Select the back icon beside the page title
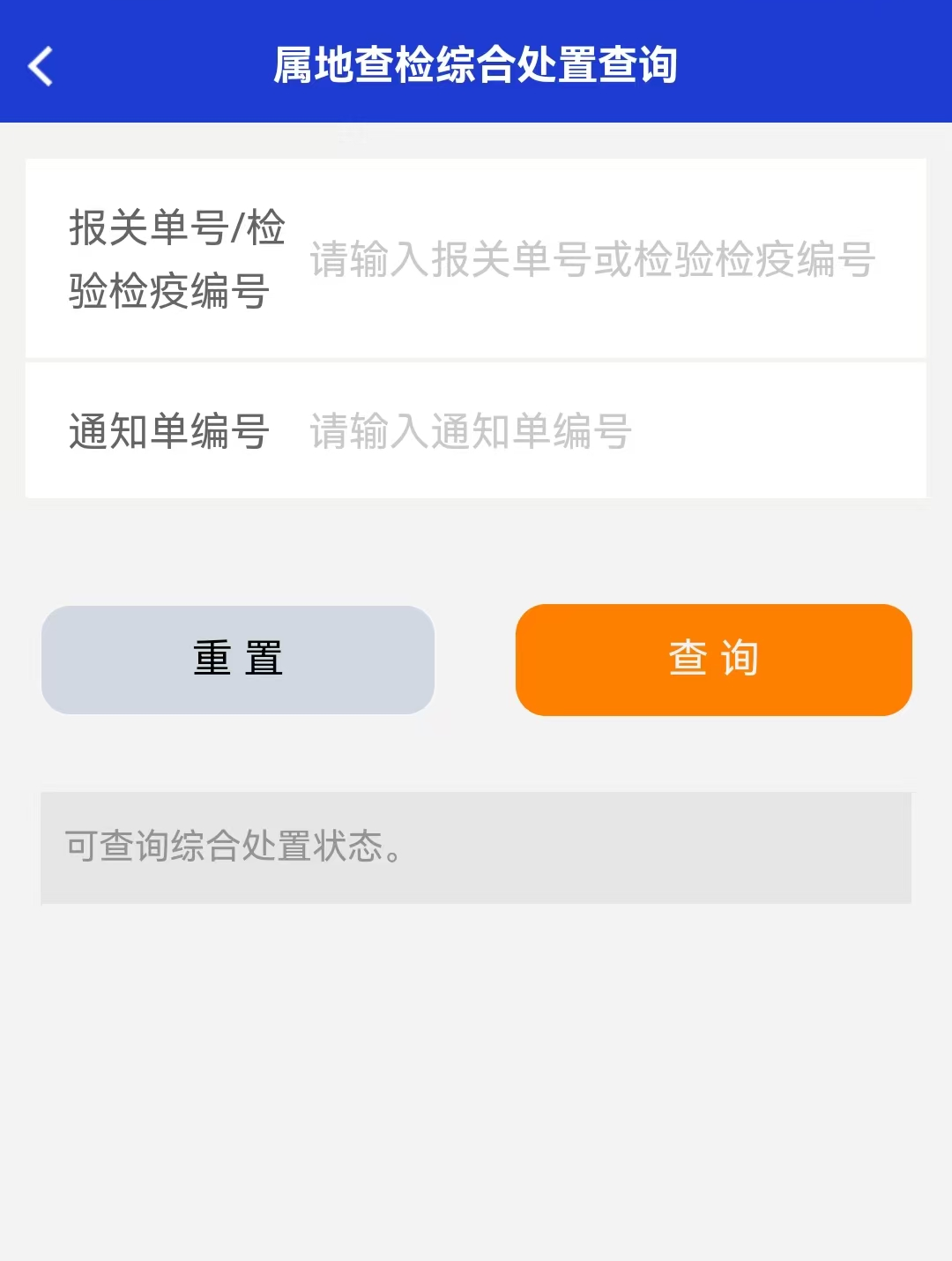 (39, 65)
